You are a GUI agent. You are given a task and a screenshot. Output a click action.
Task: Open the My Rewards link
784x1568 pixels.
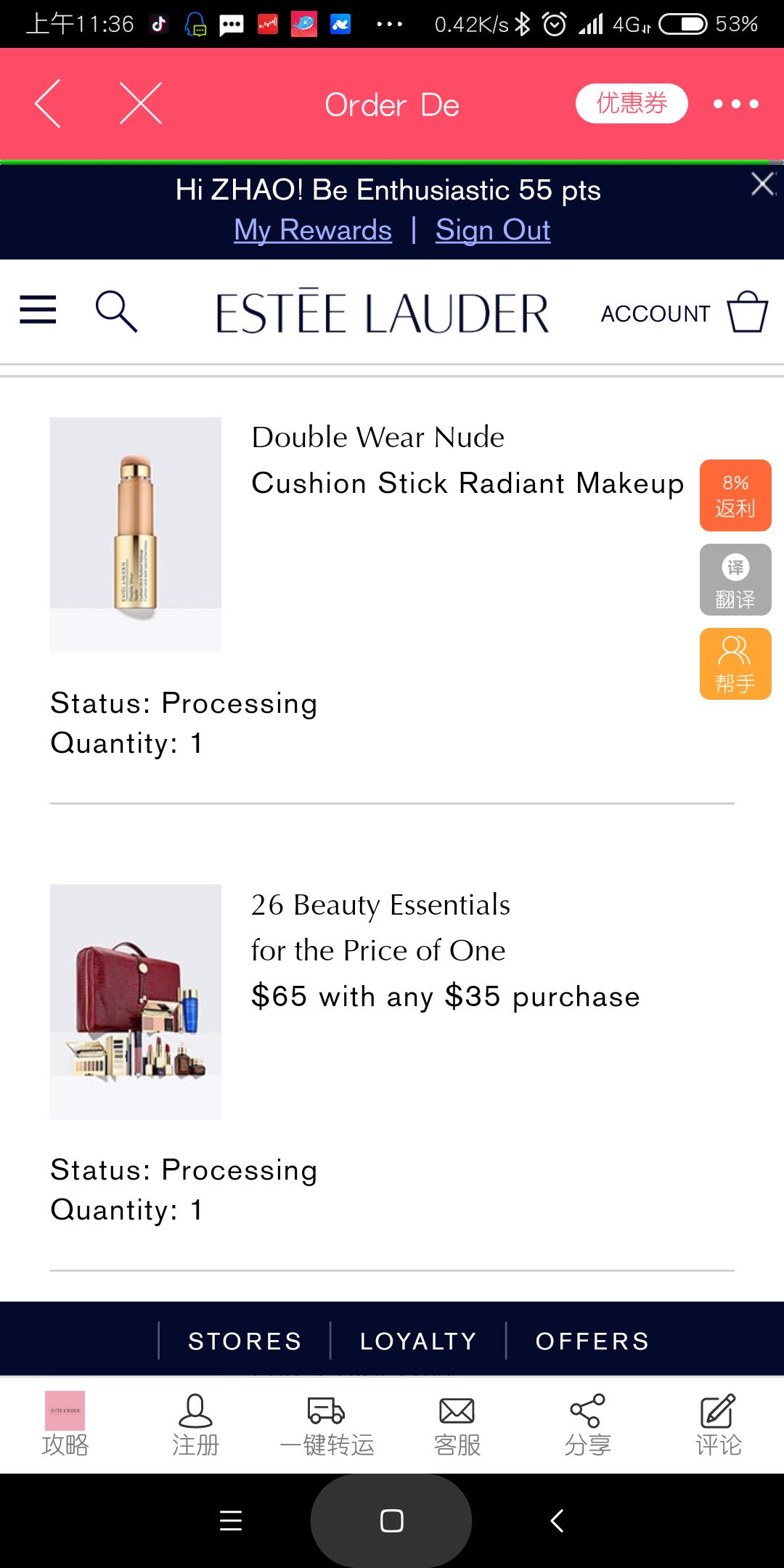pos(313,230)
